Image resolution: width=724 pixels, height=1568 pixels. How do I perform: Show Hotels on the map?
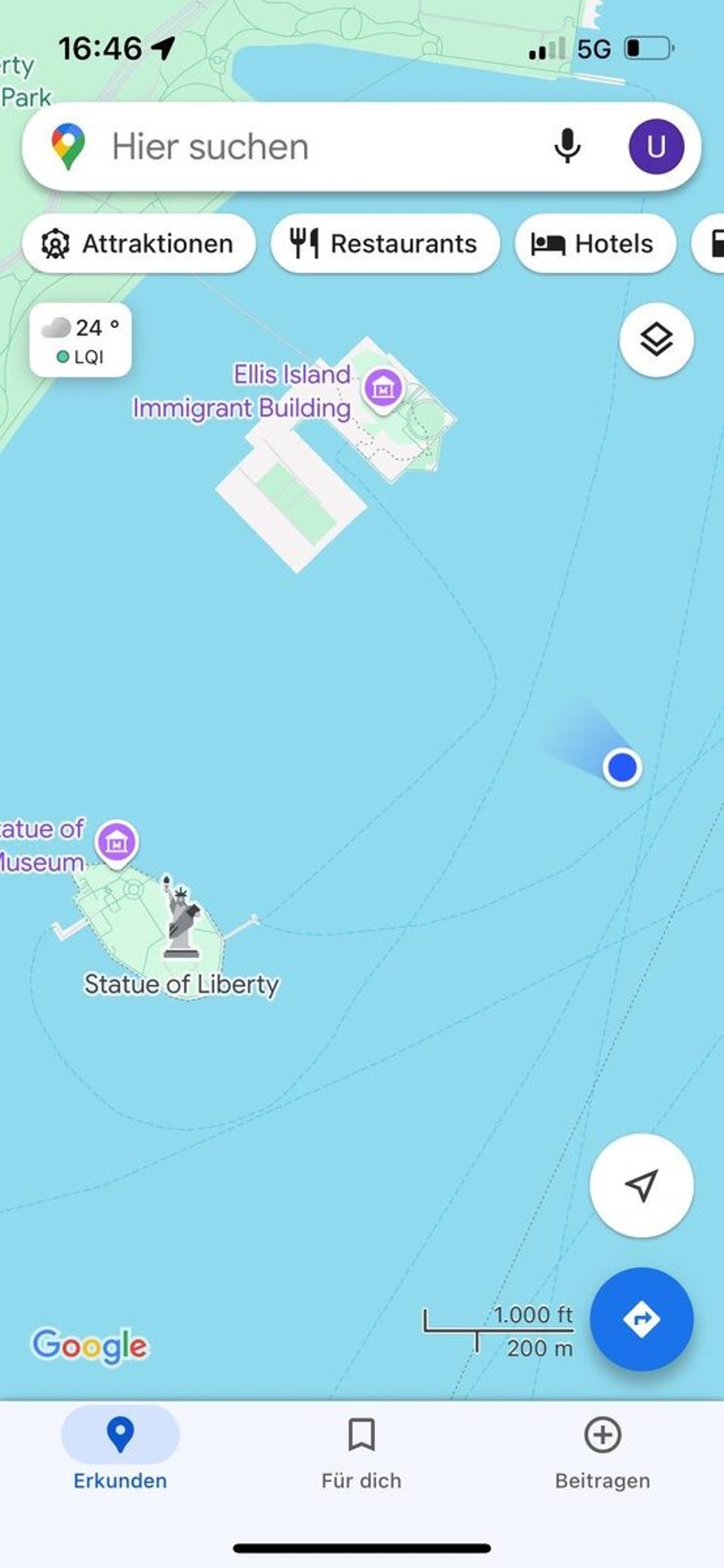coord(594,244)
